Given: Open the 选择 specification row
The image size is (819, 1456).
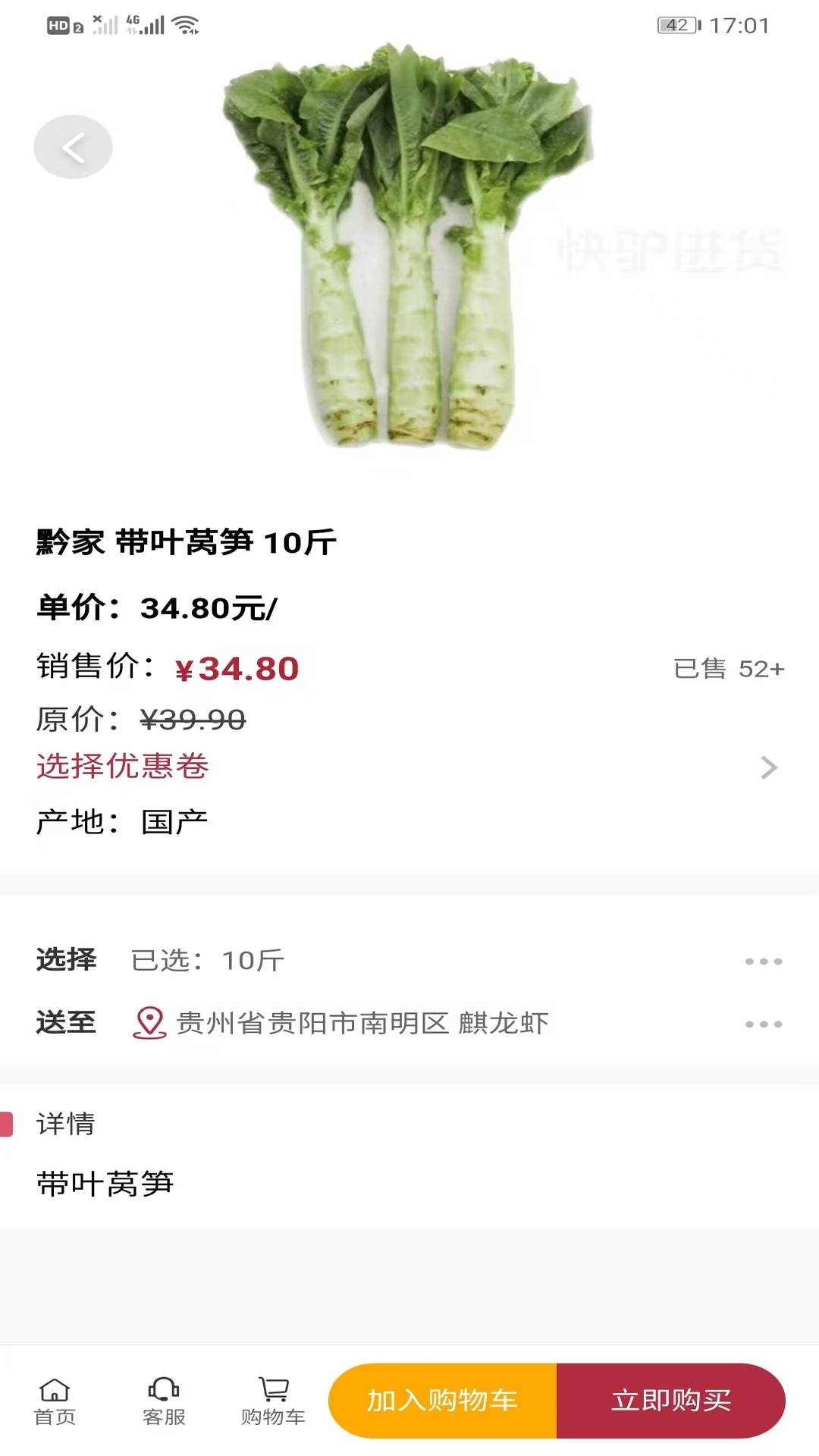Looking at the screenshot, I should click(x=409, y=961).
